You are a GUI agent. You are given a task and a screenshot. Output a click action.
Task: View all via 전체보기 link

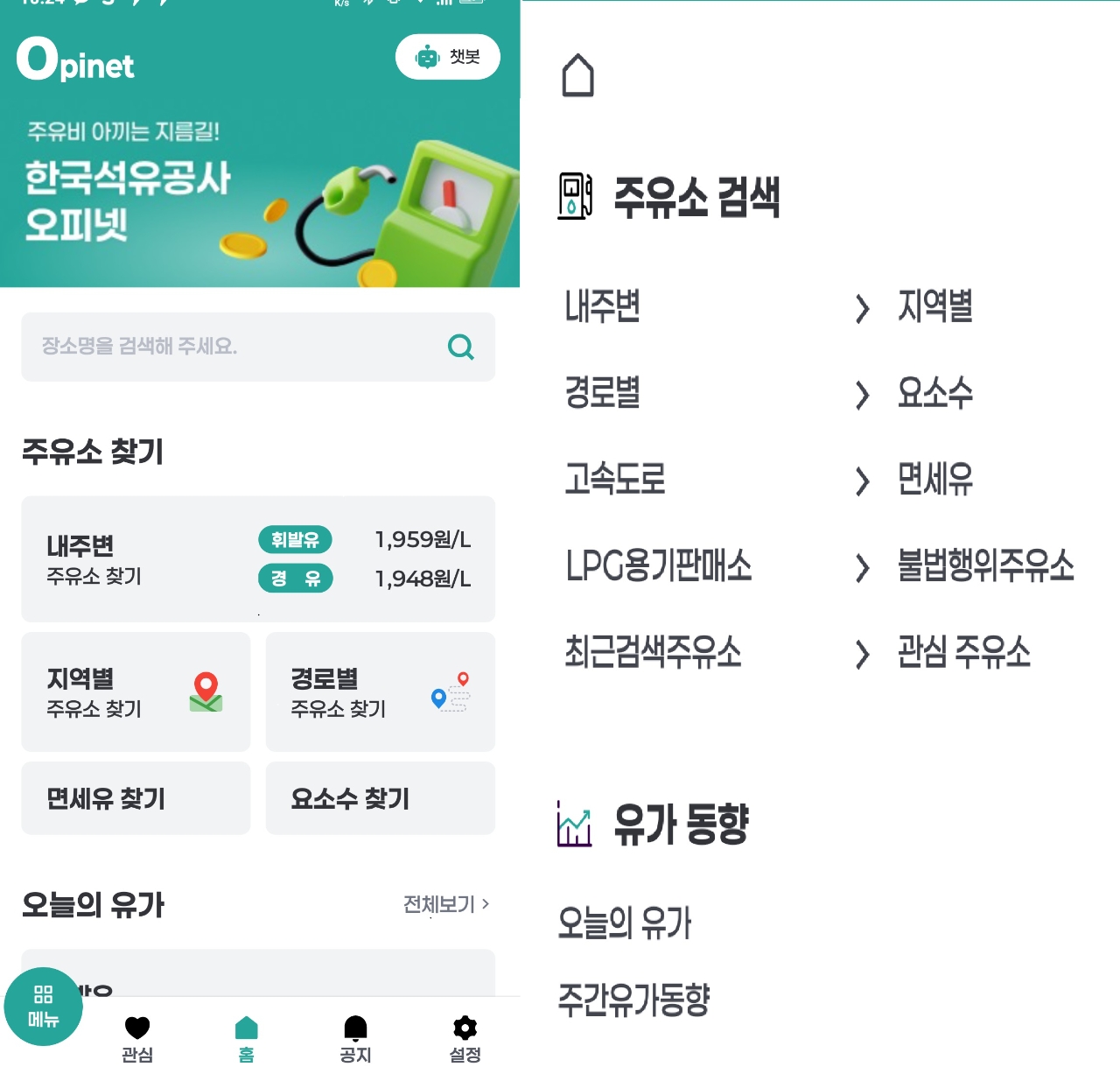coord(445,904)
